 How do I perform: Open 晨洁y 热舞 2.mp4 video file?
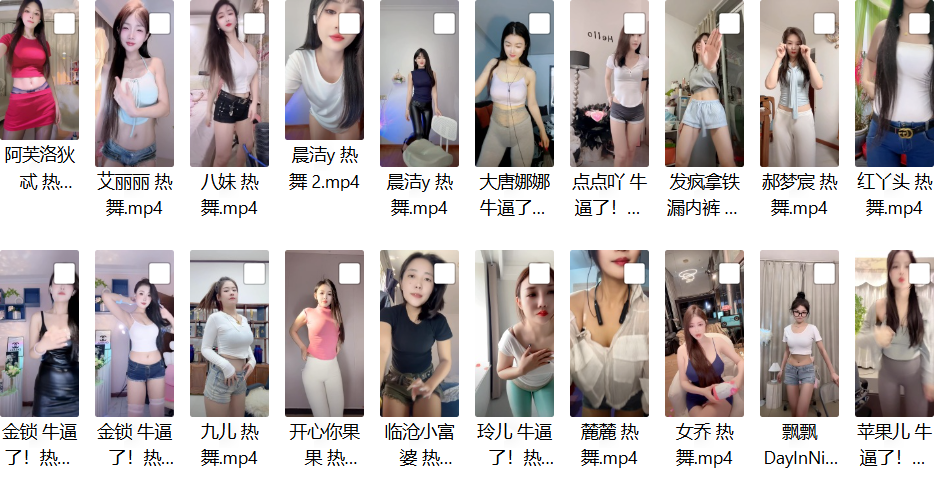click(x=324, y=85)
